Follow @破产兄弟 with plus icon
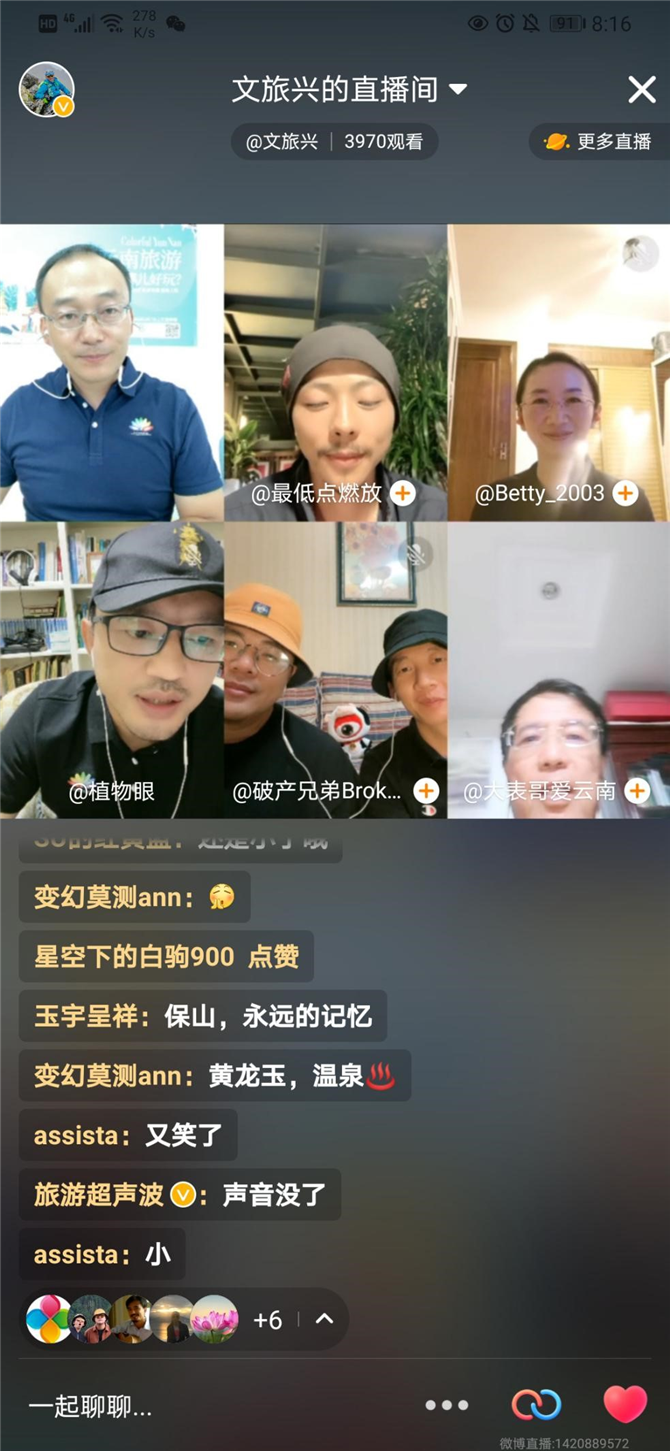The height and width of the screenshot is (1451, 670). (426, 791)
